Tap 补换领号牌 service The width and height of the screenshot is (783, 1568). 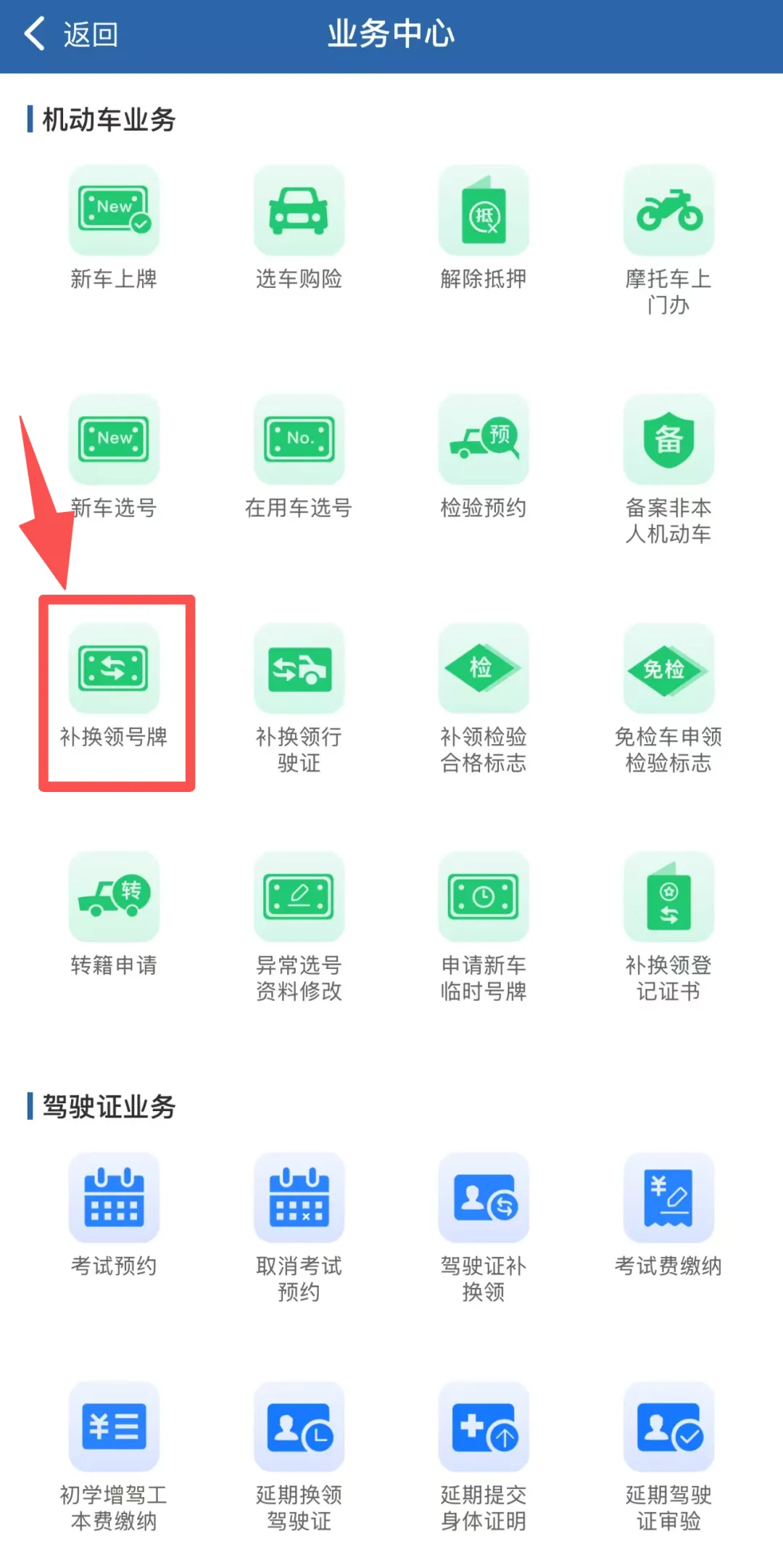(x=114, y=669)
